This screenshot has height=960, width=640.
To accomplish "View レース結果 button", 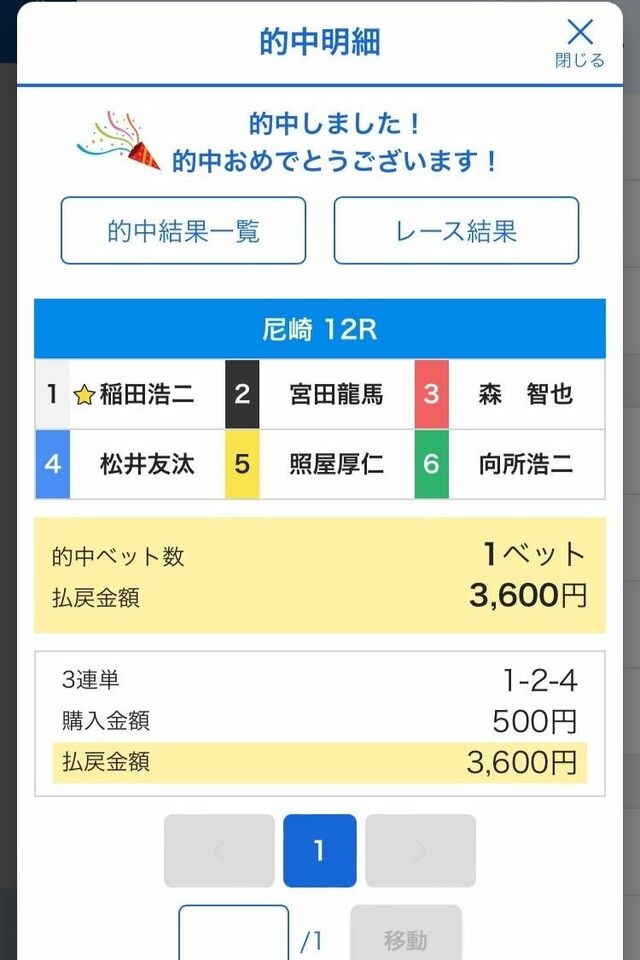I will point(456,231).
